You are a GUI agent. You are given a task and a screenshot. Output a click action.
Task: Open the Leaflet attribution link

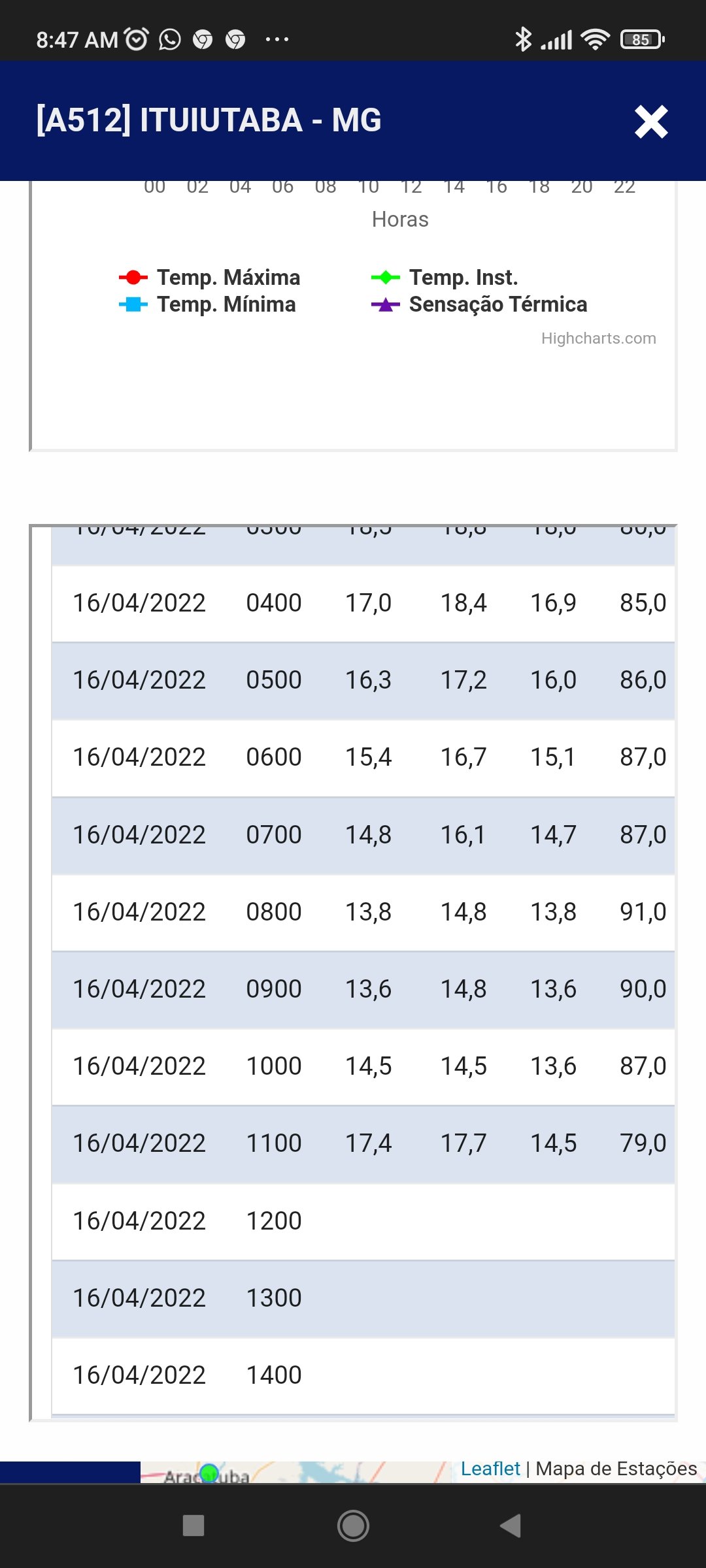click(x=490, y=1469)
